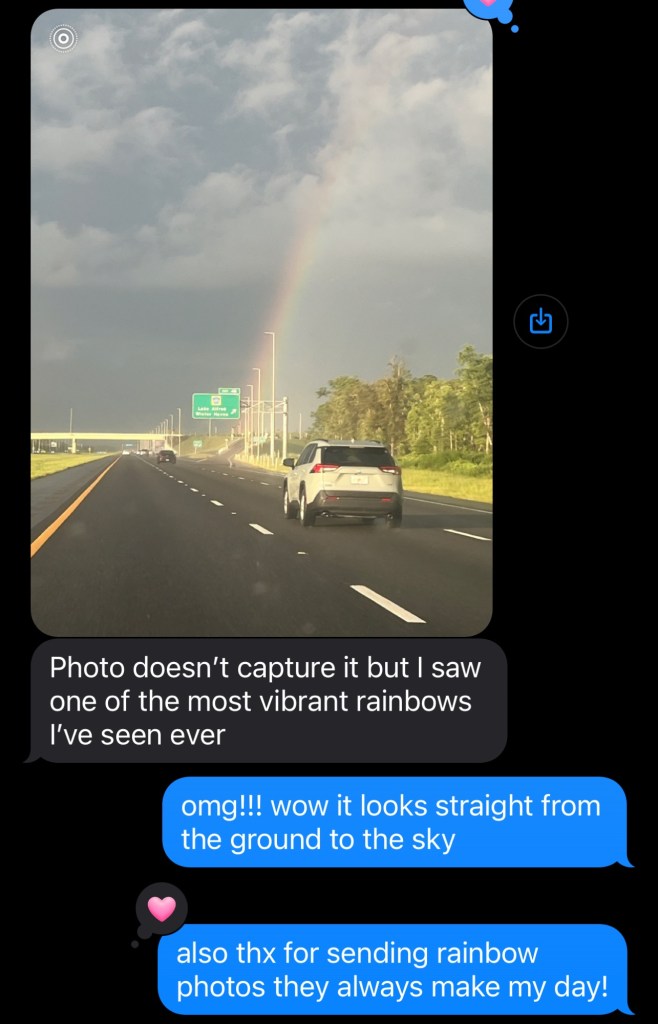Open the rainbow highway photo
The width and height of the screenshot is (658, 1024).
point(261,330)
